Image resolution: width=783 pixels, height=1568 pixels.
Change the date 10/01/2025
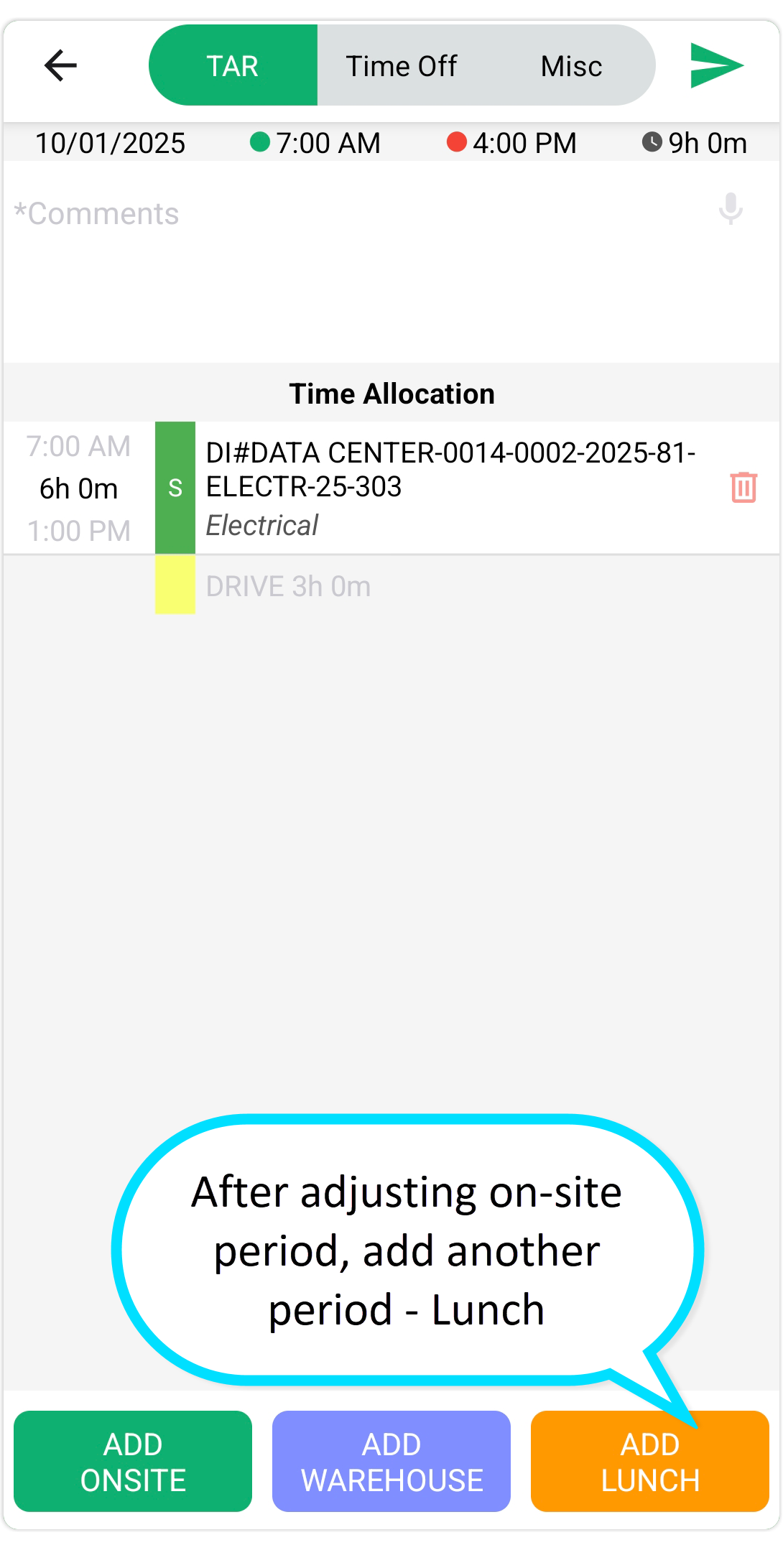pyautogui.click(x=111, y=143)
